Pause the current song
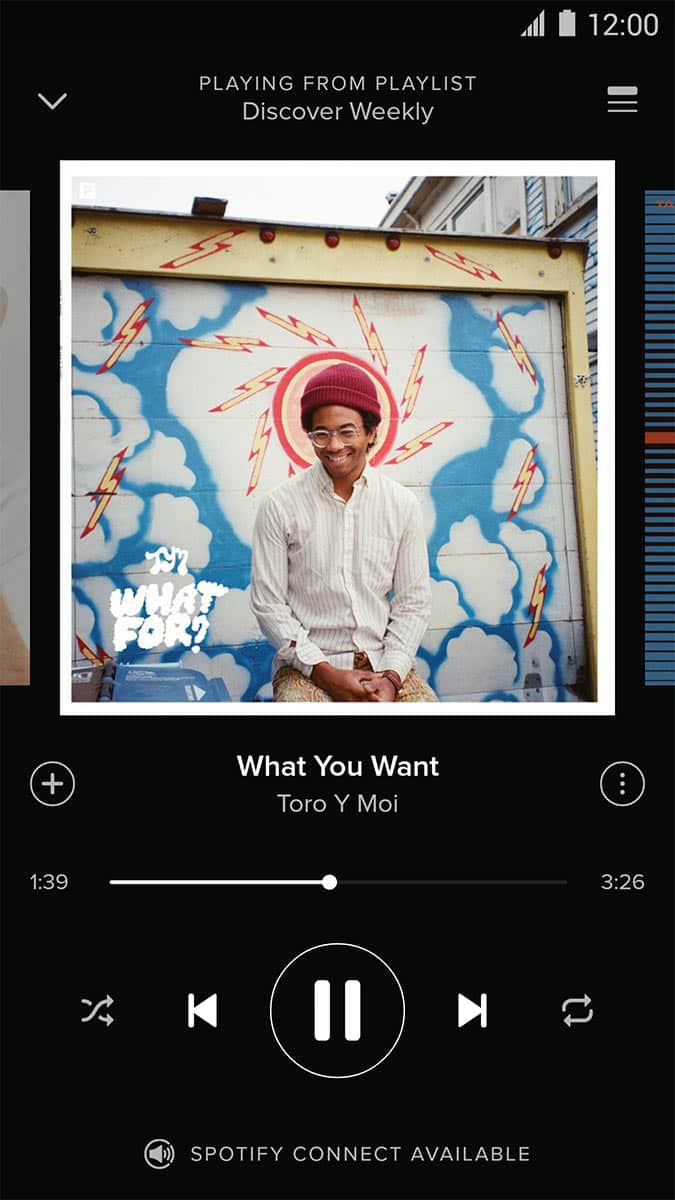 [x=337, y=1010]
